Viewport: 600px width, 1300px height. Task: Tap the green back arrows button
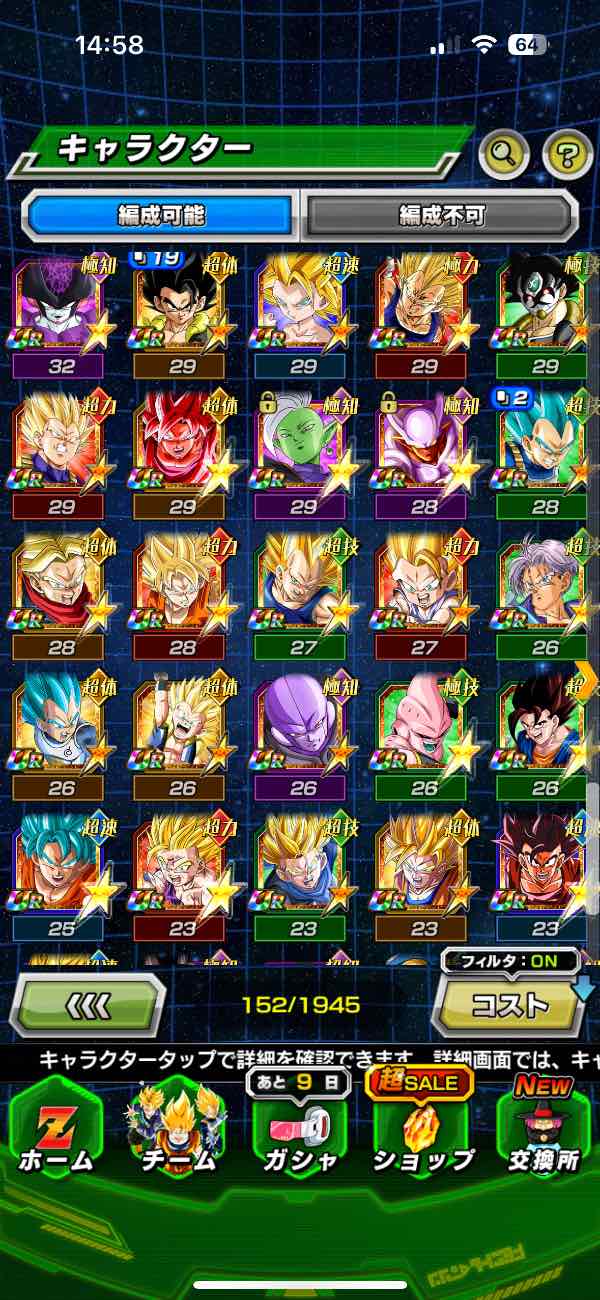[x=88, y=1003]
